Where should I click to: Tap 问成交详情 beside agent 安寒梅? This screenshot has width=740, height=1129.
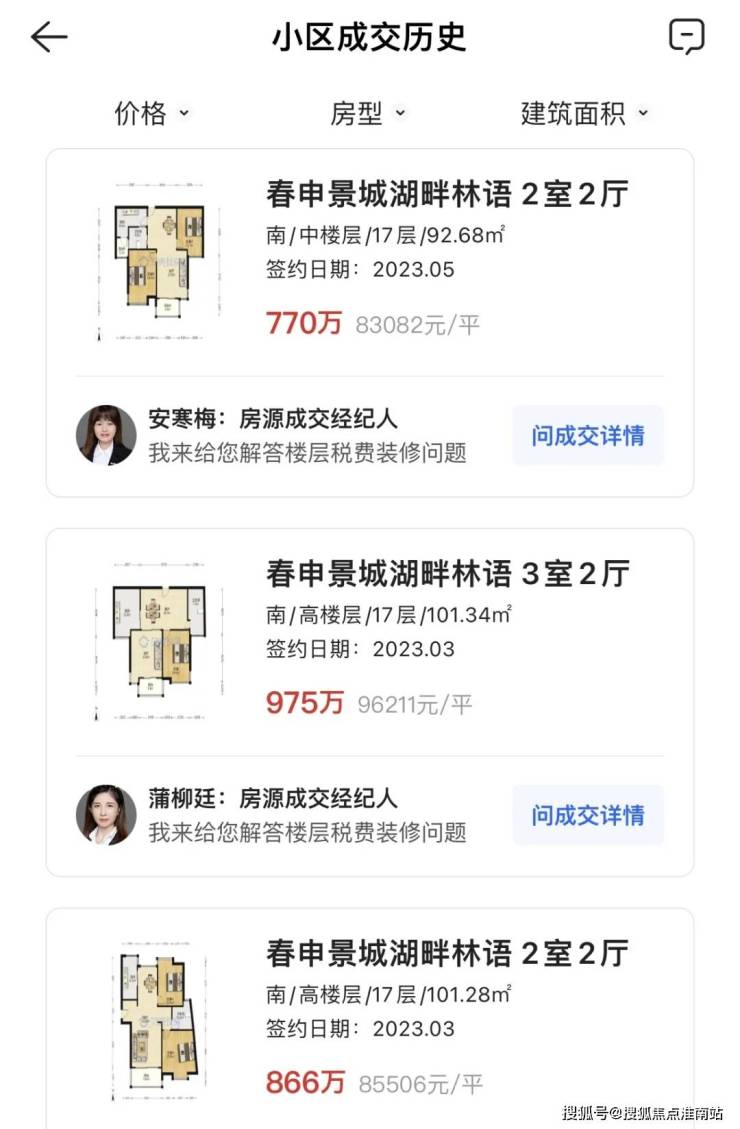[588, 436]
